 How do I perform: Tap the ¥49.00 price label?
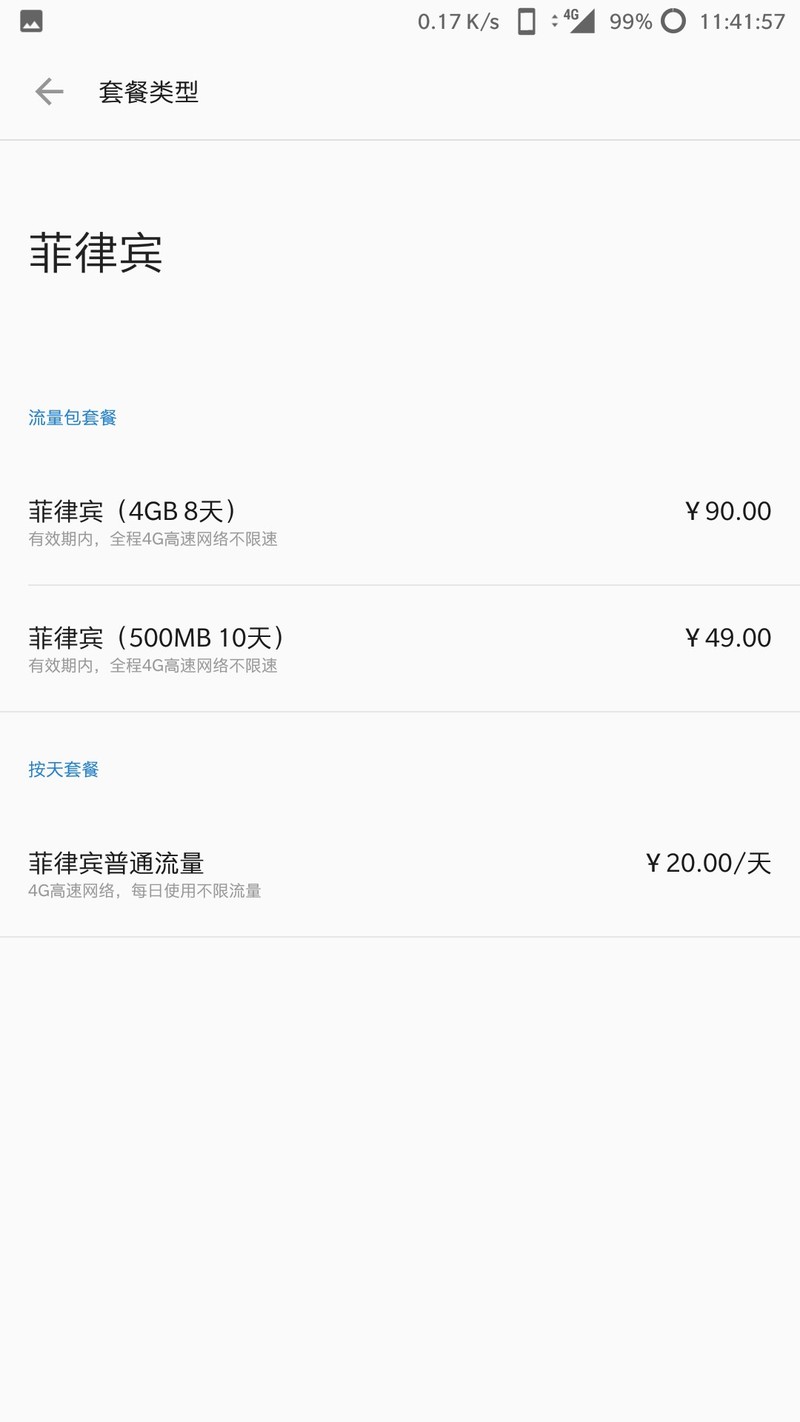[x=728, y=637]
